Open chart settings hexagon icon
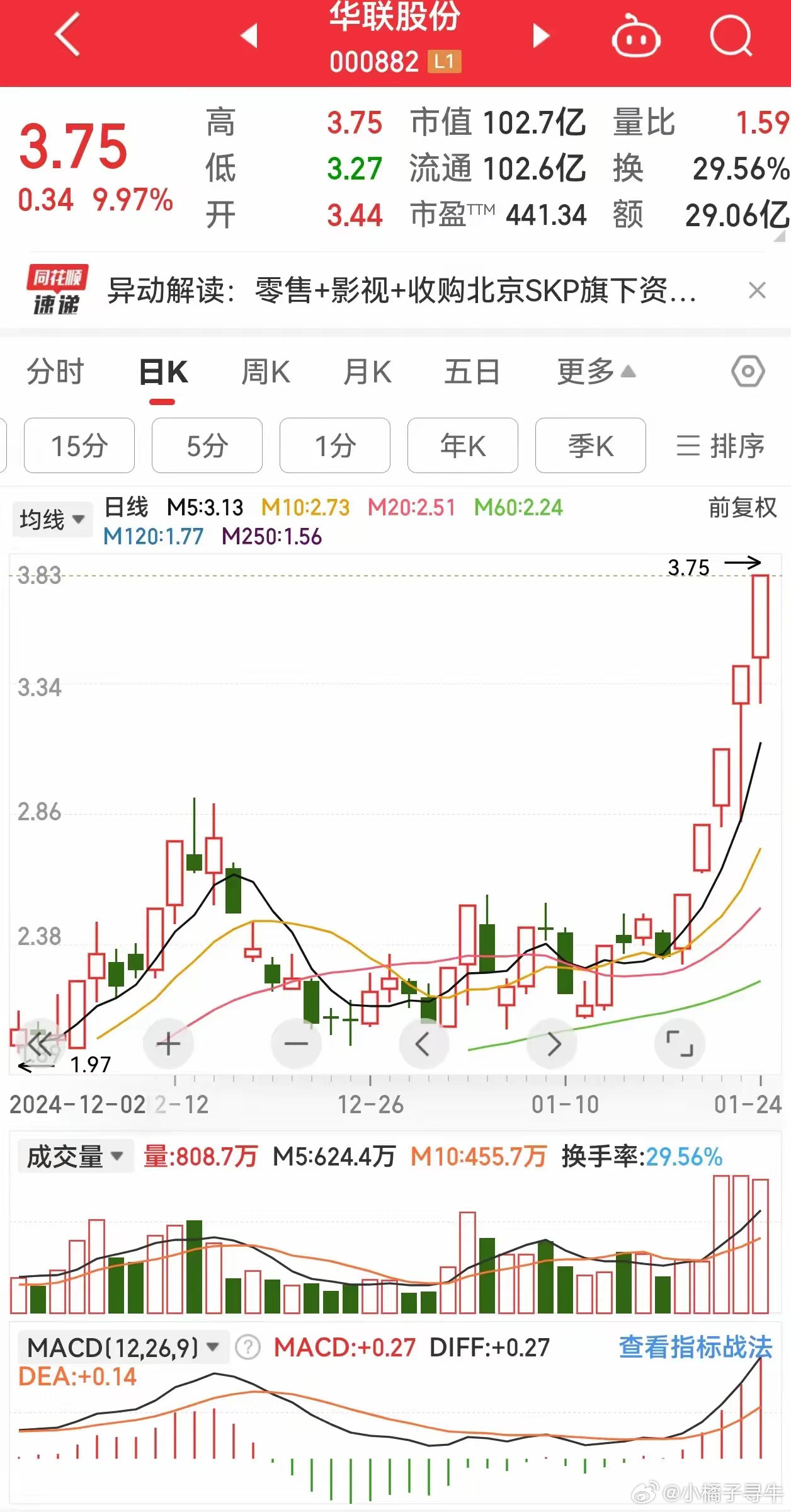The height and width of the screenshot is (1512, 791). (x=748, y=372)
